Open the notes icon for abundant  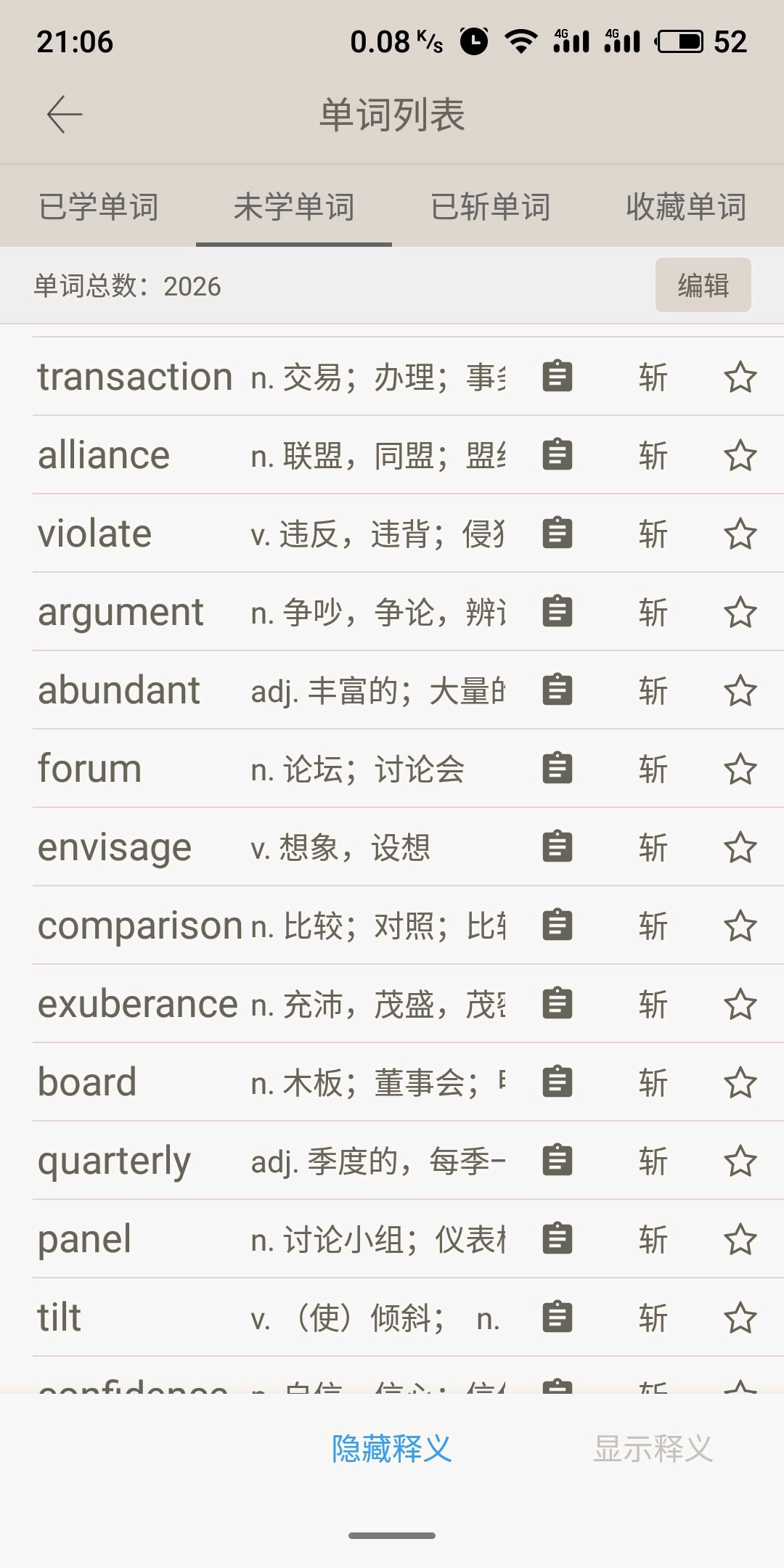pos(558,690)
